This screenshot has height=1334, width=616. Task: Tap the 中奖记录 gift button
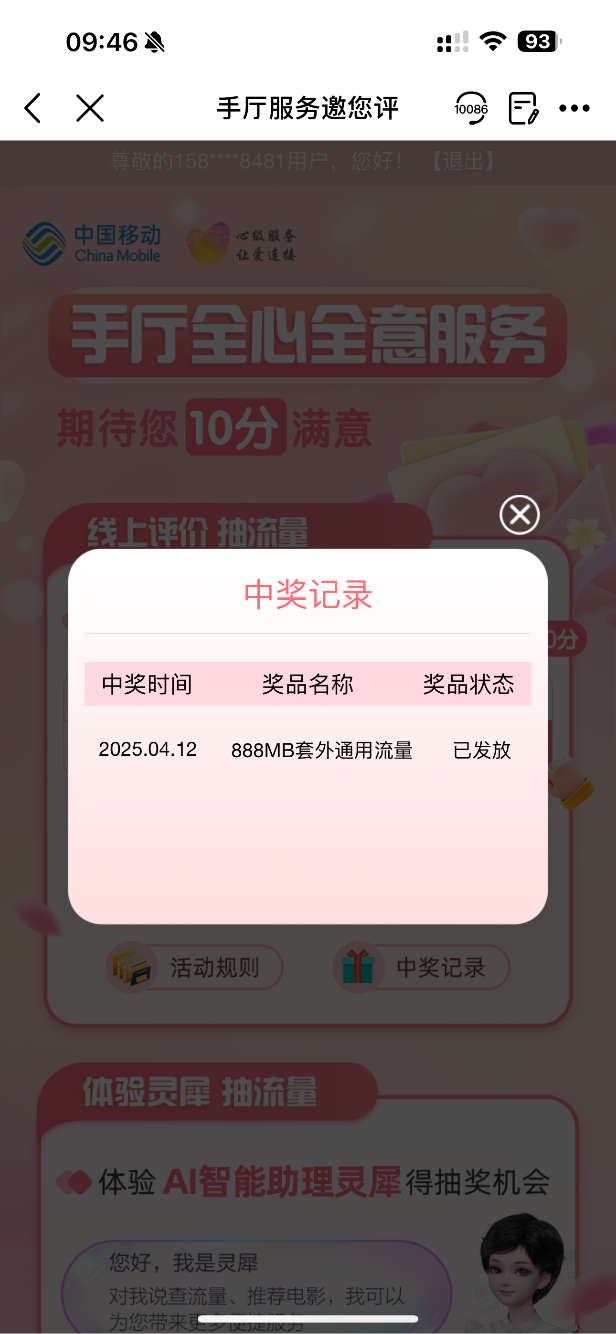421,967
